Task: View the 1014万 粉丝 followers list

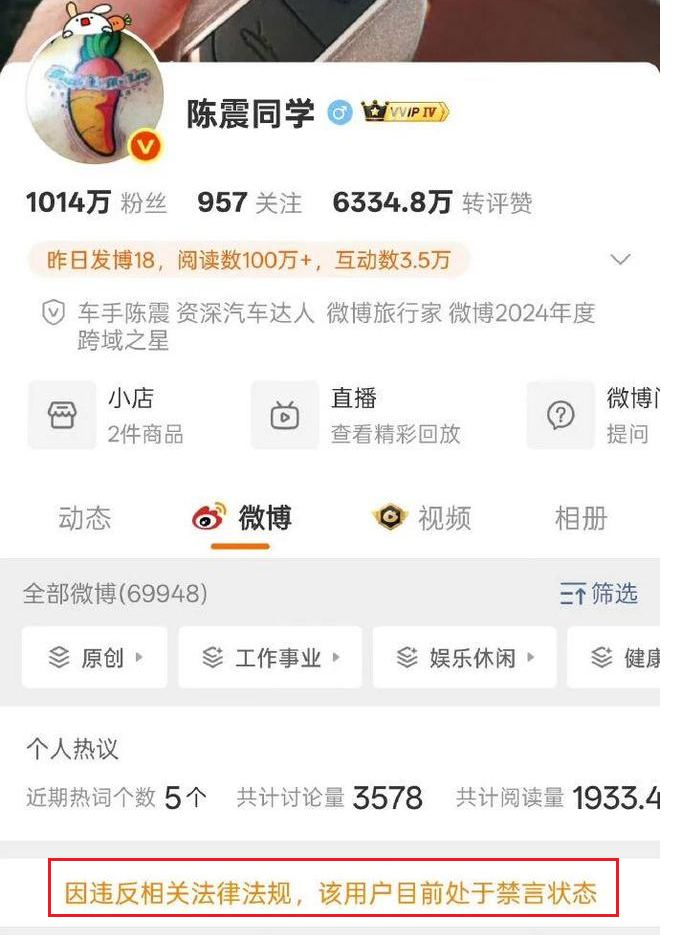Action: [x=96, y=203]
